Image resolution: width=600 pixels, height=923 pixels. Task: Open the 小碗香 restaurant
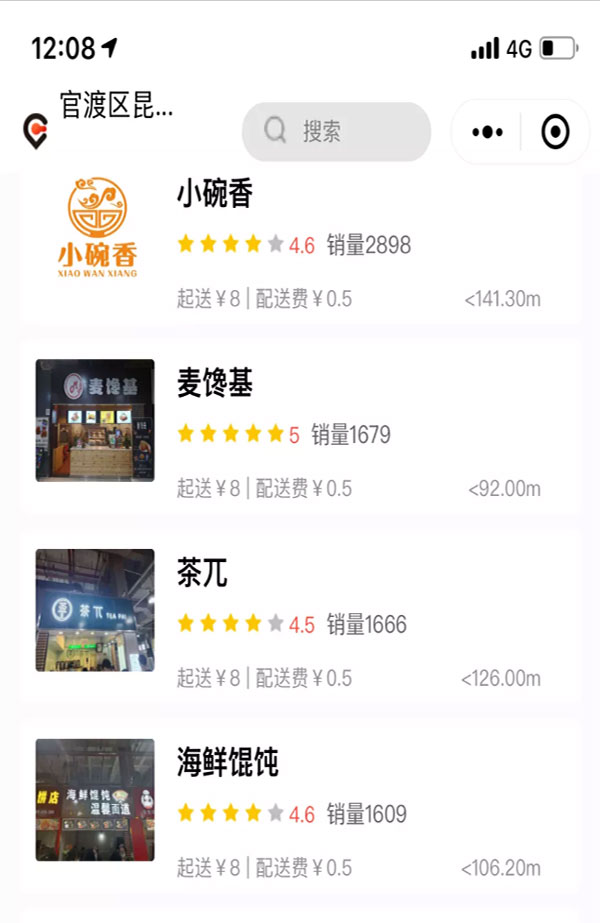pos(300,243)
